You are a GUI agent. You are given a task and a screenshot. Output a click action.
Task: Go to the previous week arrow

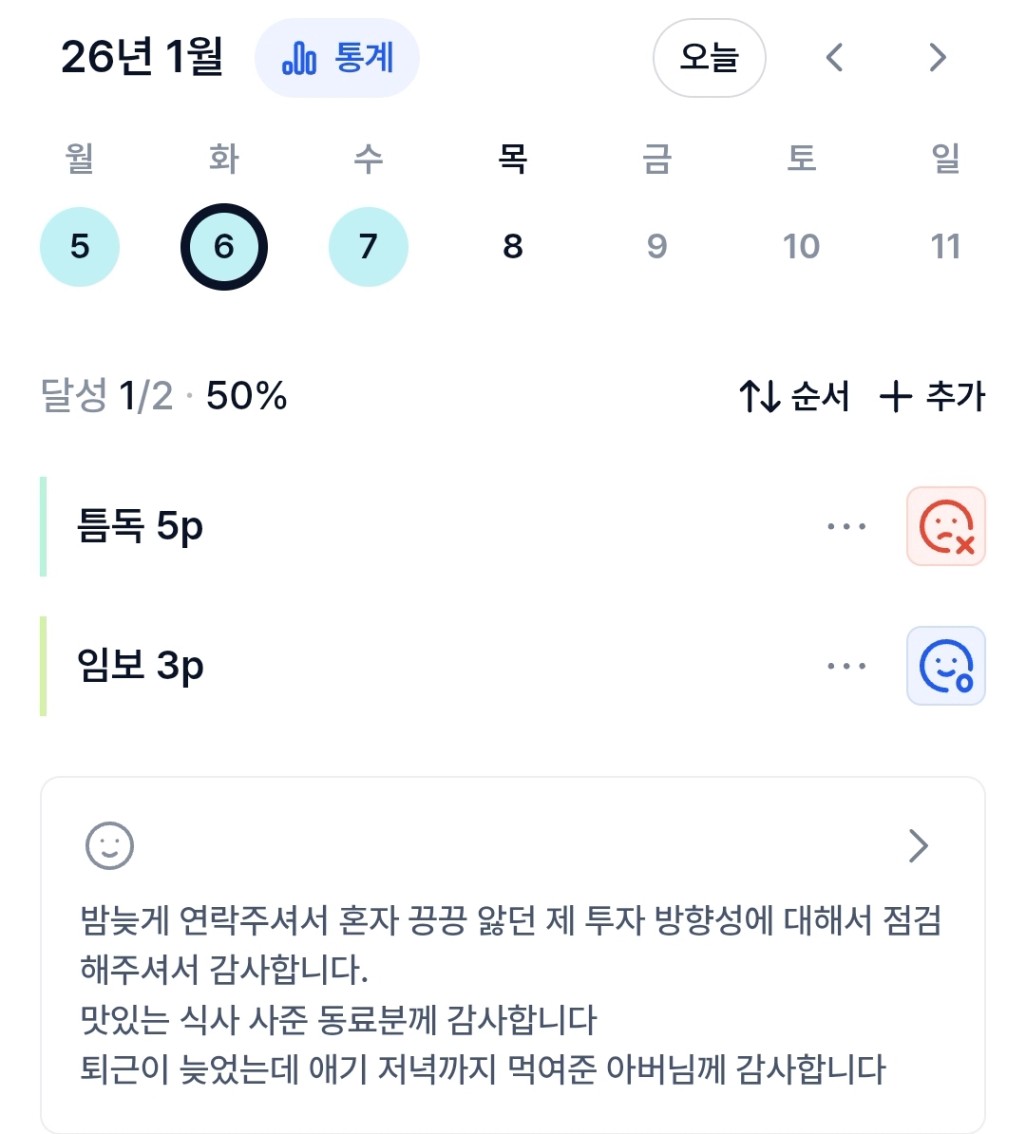[x=834, y=58]
